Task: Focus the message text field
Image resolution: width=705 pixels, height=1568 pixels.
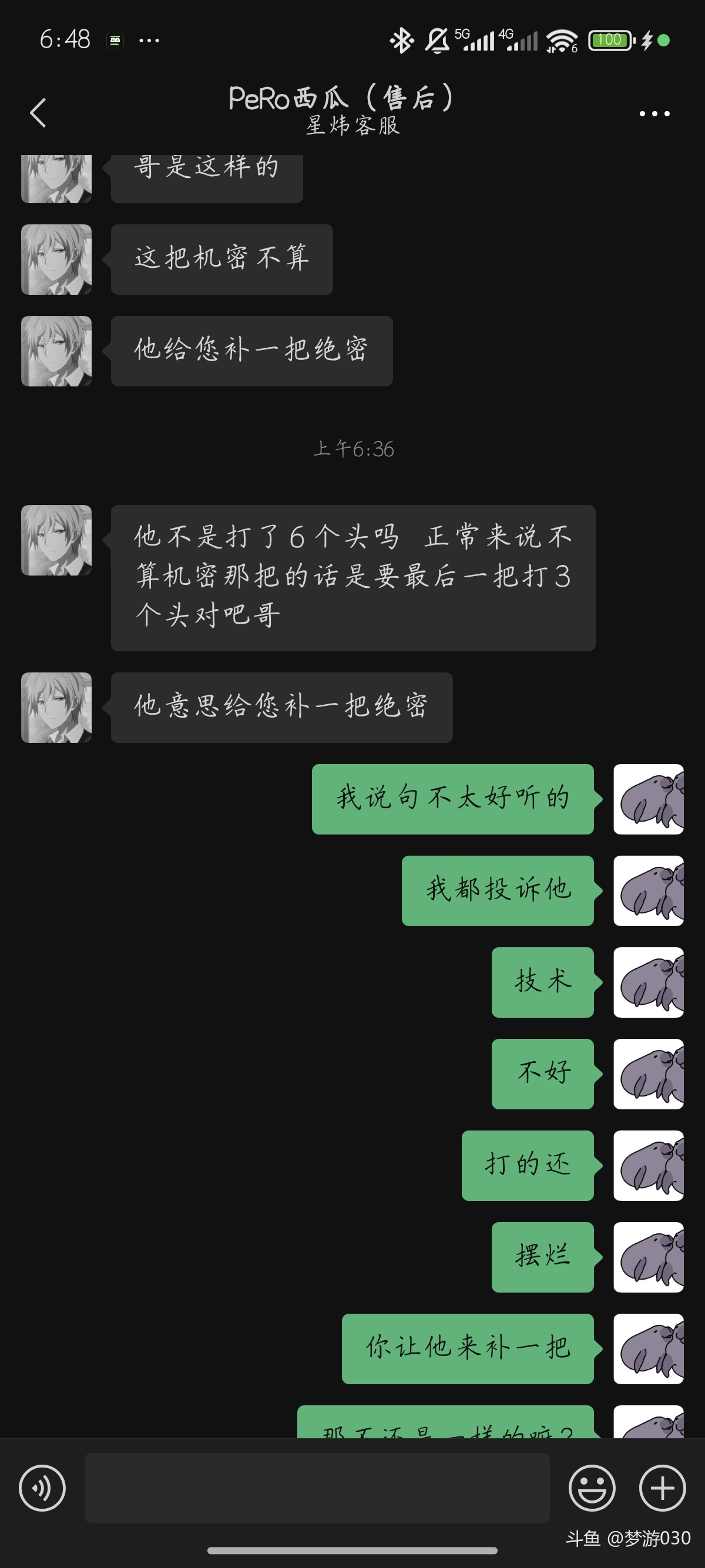Action: click(317, 1488)
